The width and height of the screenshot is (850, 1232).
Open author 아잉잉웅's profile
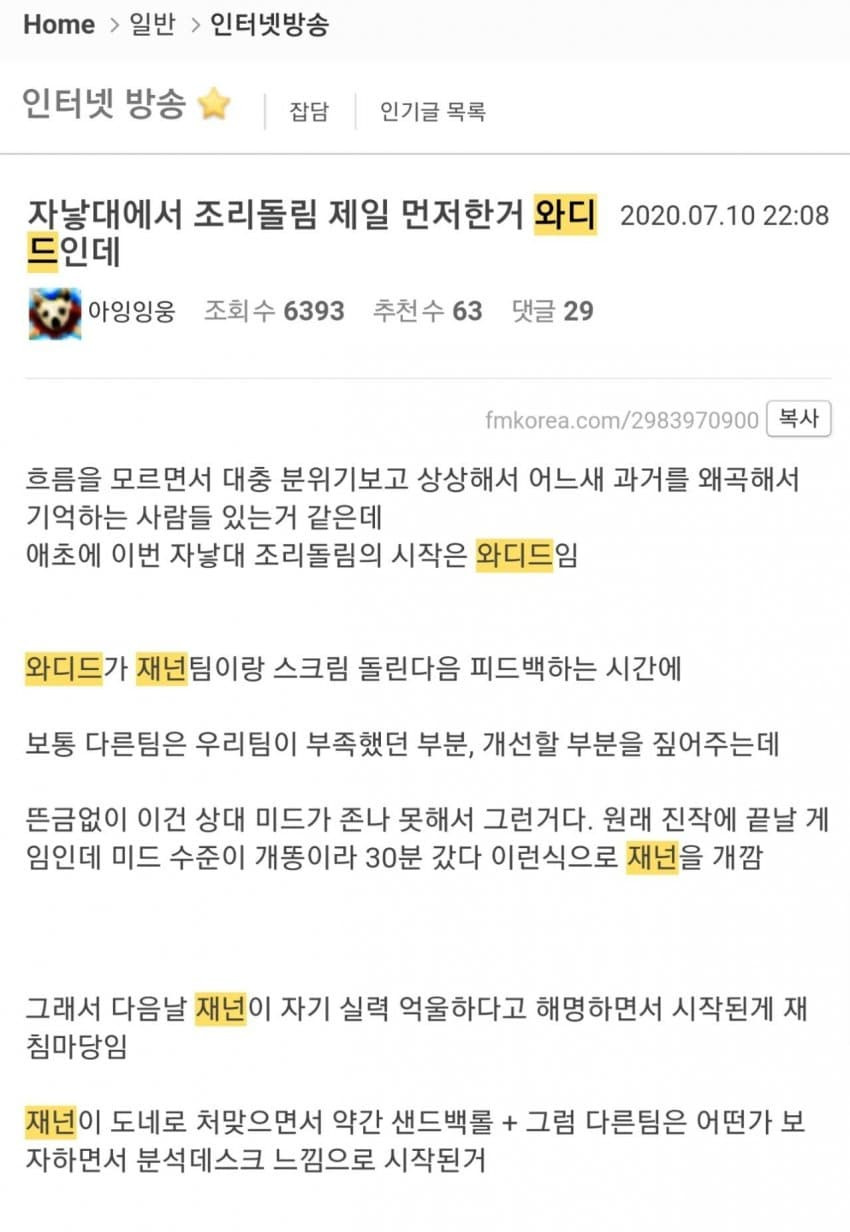click(131, 311)
